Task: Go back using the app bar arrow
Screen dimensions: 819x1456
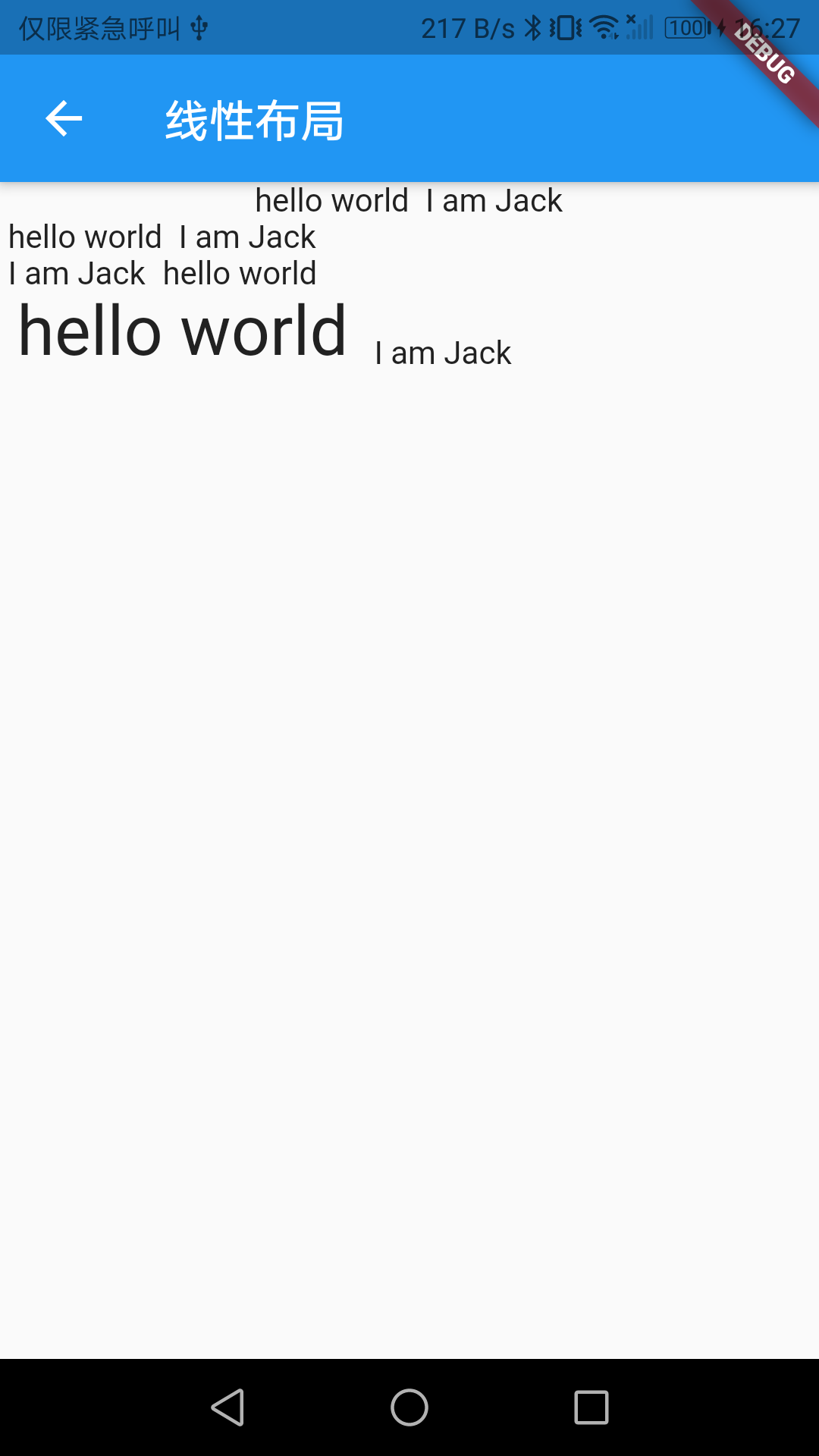Action: point(64,119)
